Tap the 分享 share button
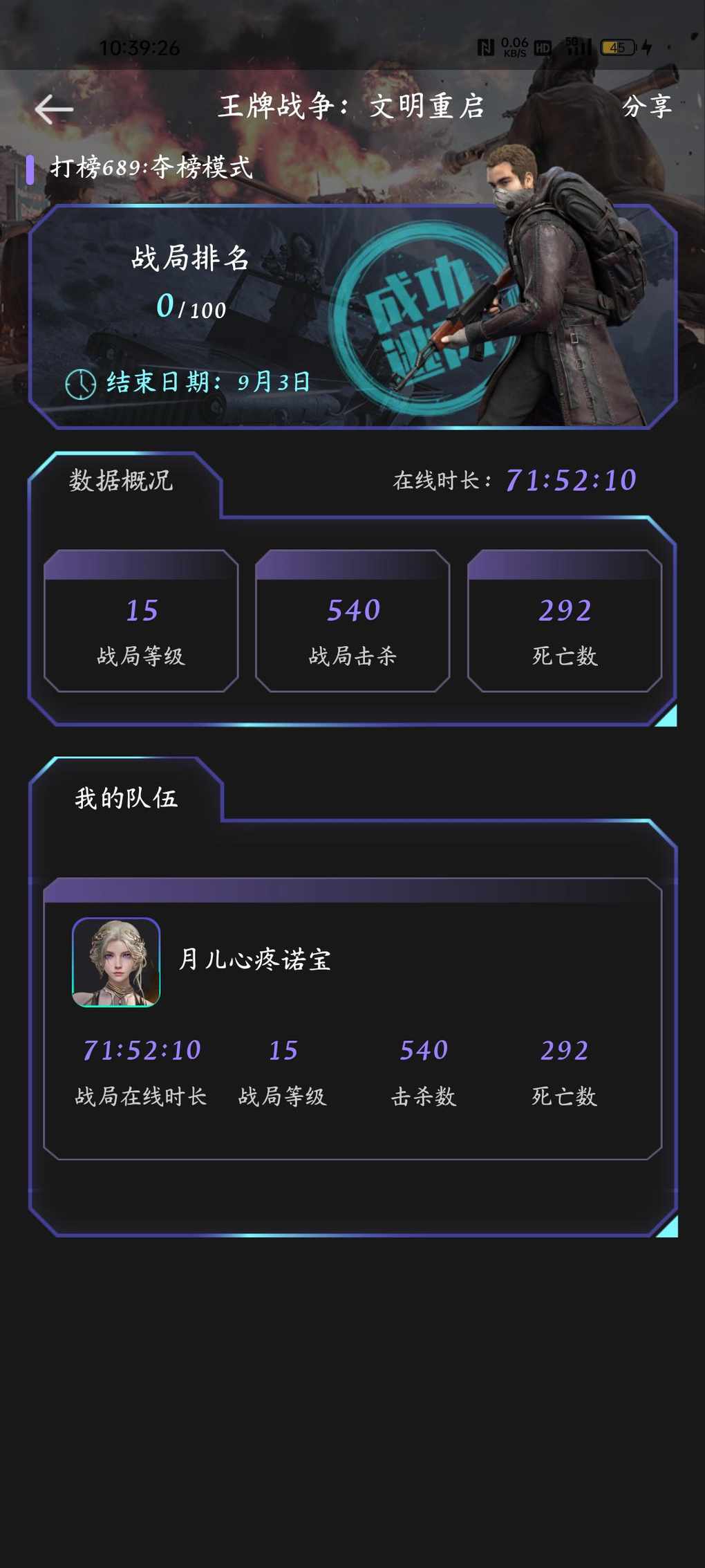The height and width of the screenshot is (1568, 705). 646,106
